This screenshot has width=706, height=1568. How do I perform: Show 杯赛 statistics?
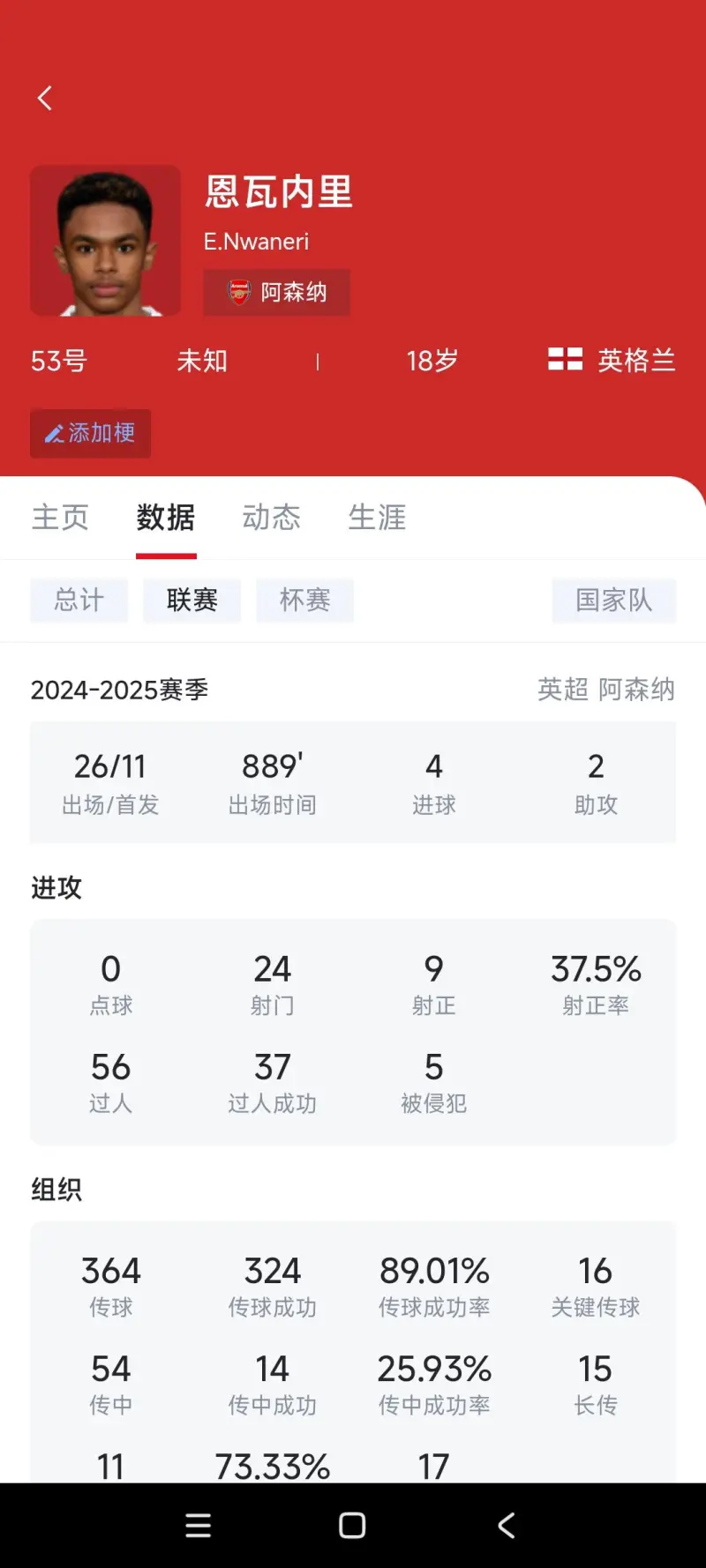305,601
